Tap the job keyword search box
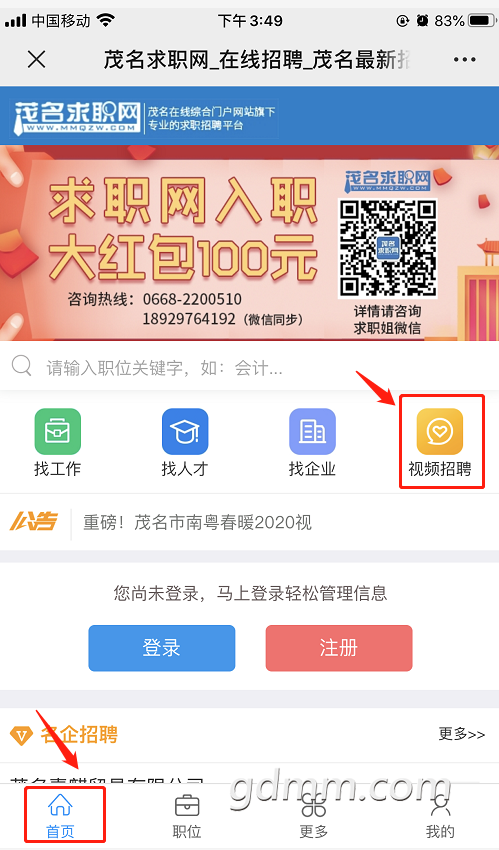The image size is (499, 850). coord(249,368)
